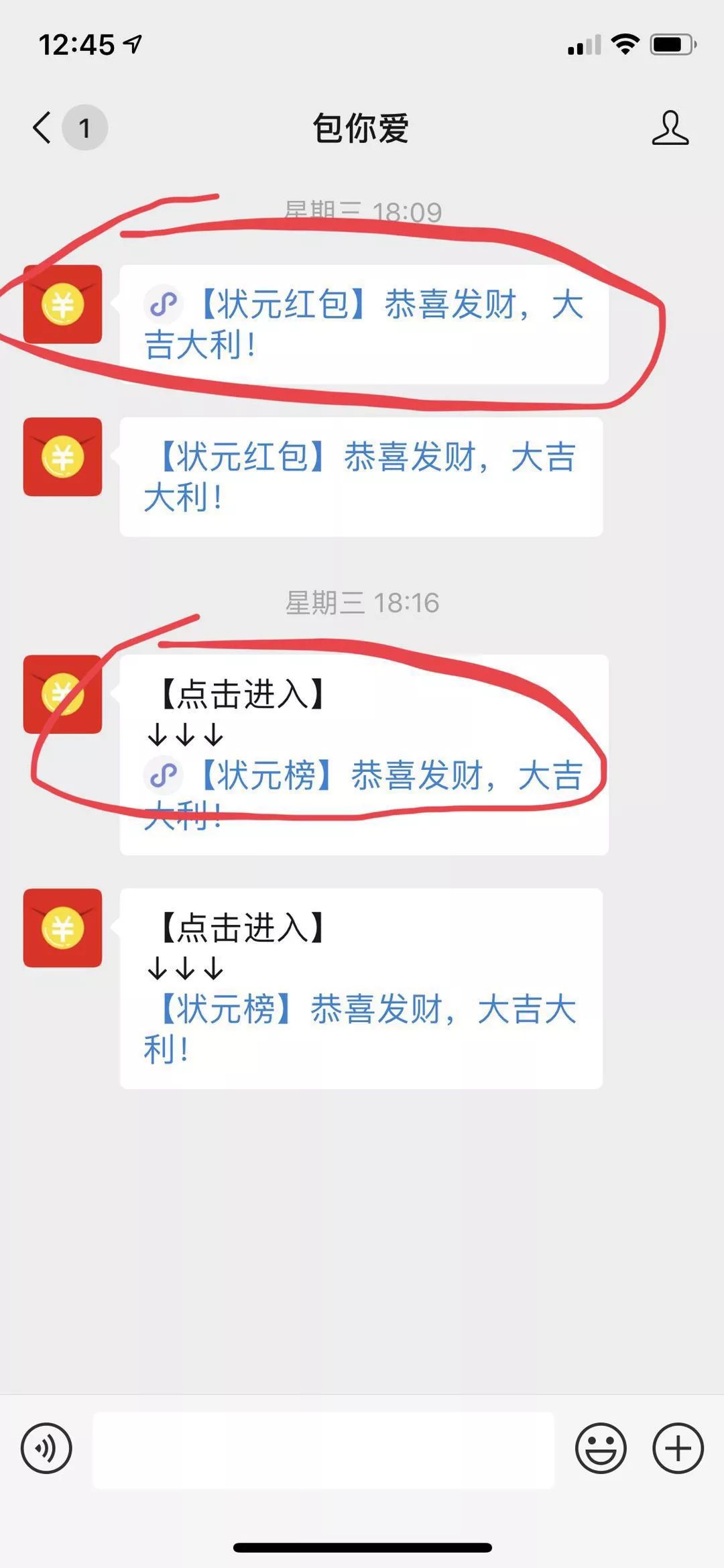Focus the message text field
Image resolution: width=724 pixels, height=1568 pixels.
[323, 1449]
